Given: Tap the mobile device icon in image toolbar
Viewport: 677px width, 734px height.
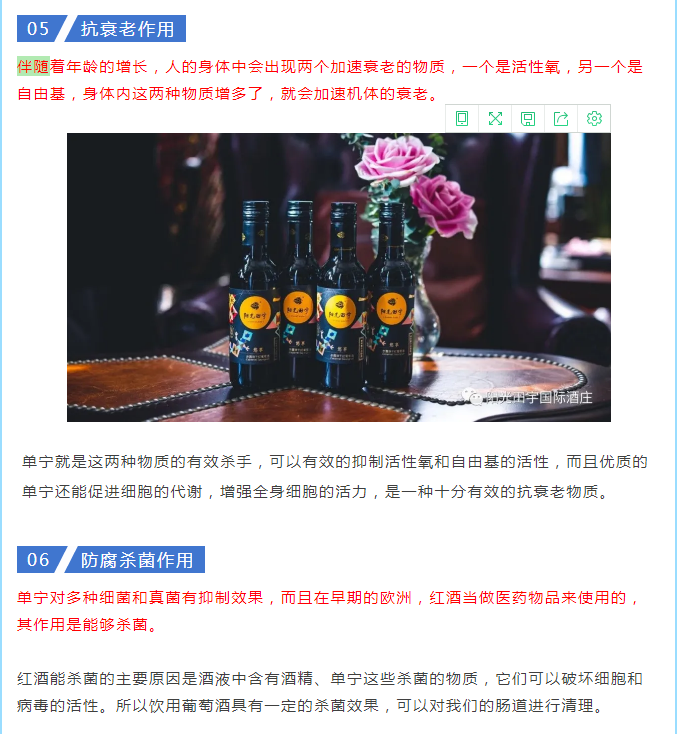Looking at the screenshot, I should [462, 119].
